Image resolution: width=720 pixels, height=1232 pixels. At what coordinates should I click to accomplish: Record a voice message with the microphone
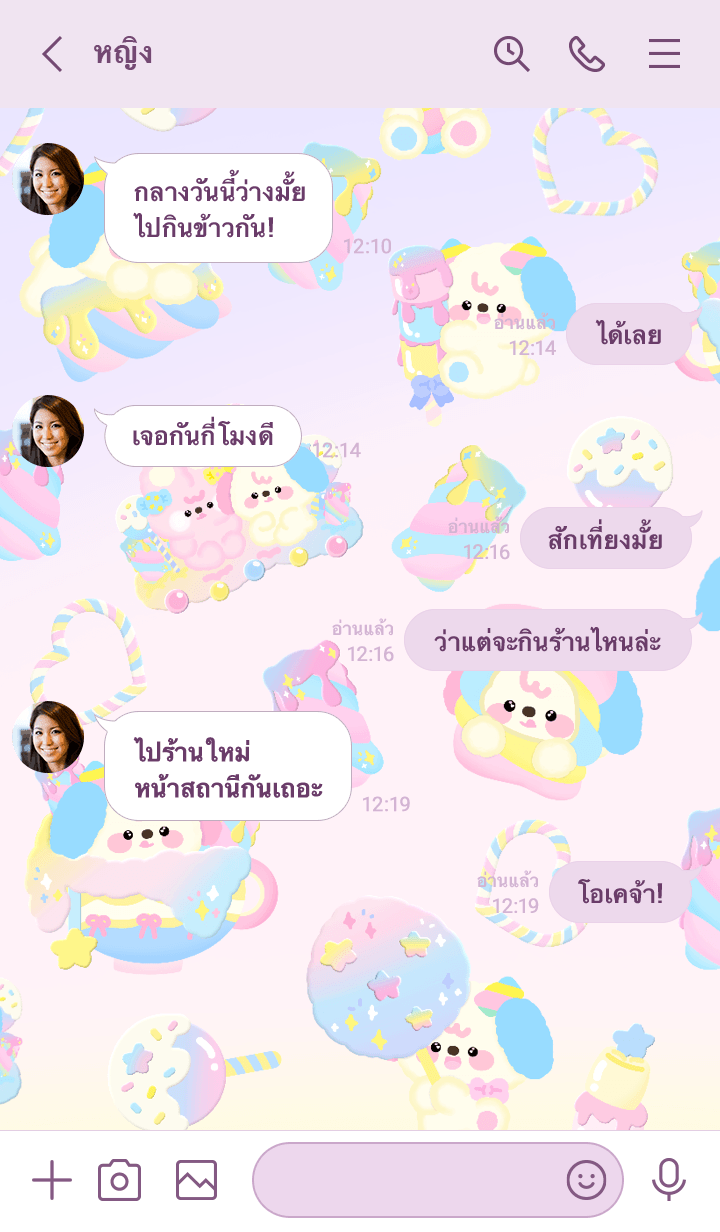(x=668, y=1181)
